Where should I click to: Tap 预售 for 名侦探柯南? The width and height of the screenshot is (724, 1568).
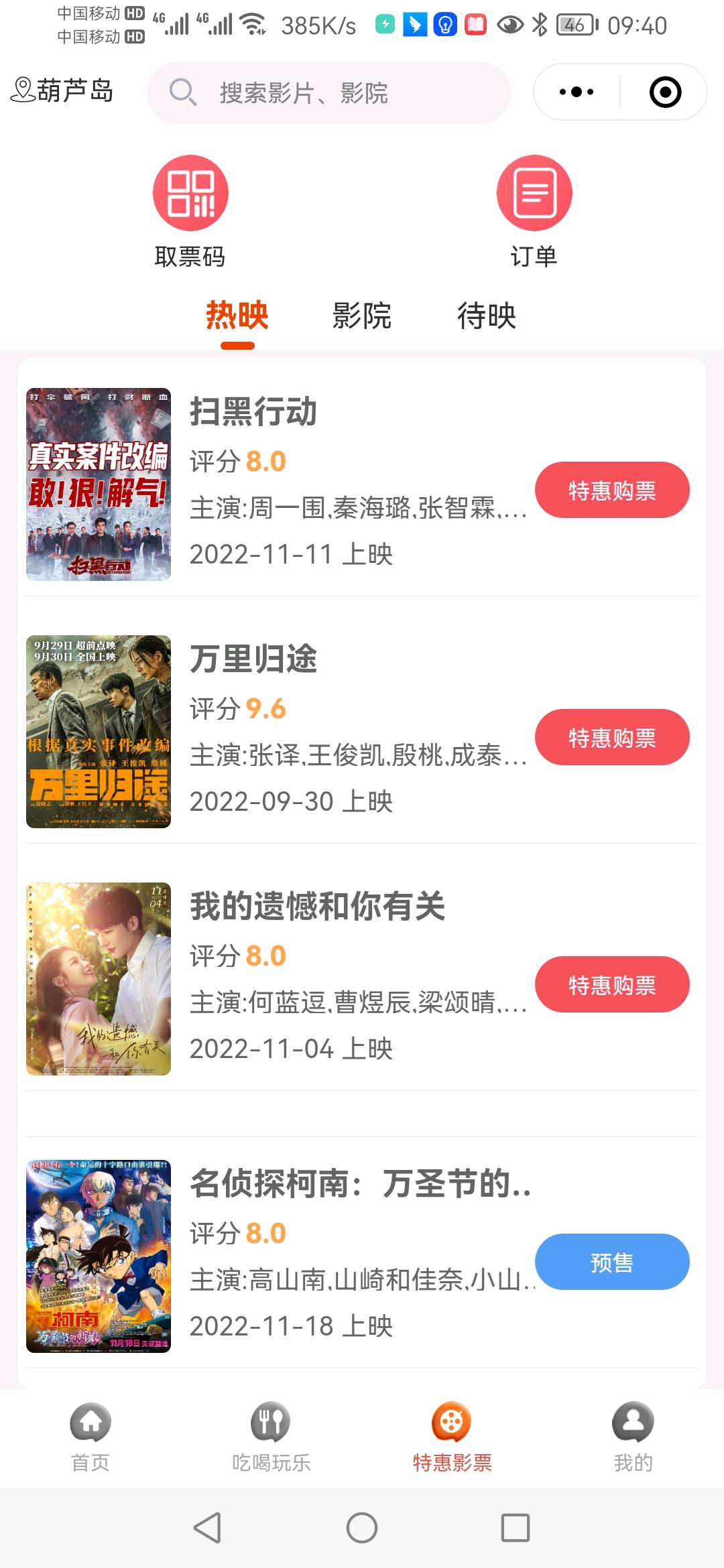(612, 1262)
